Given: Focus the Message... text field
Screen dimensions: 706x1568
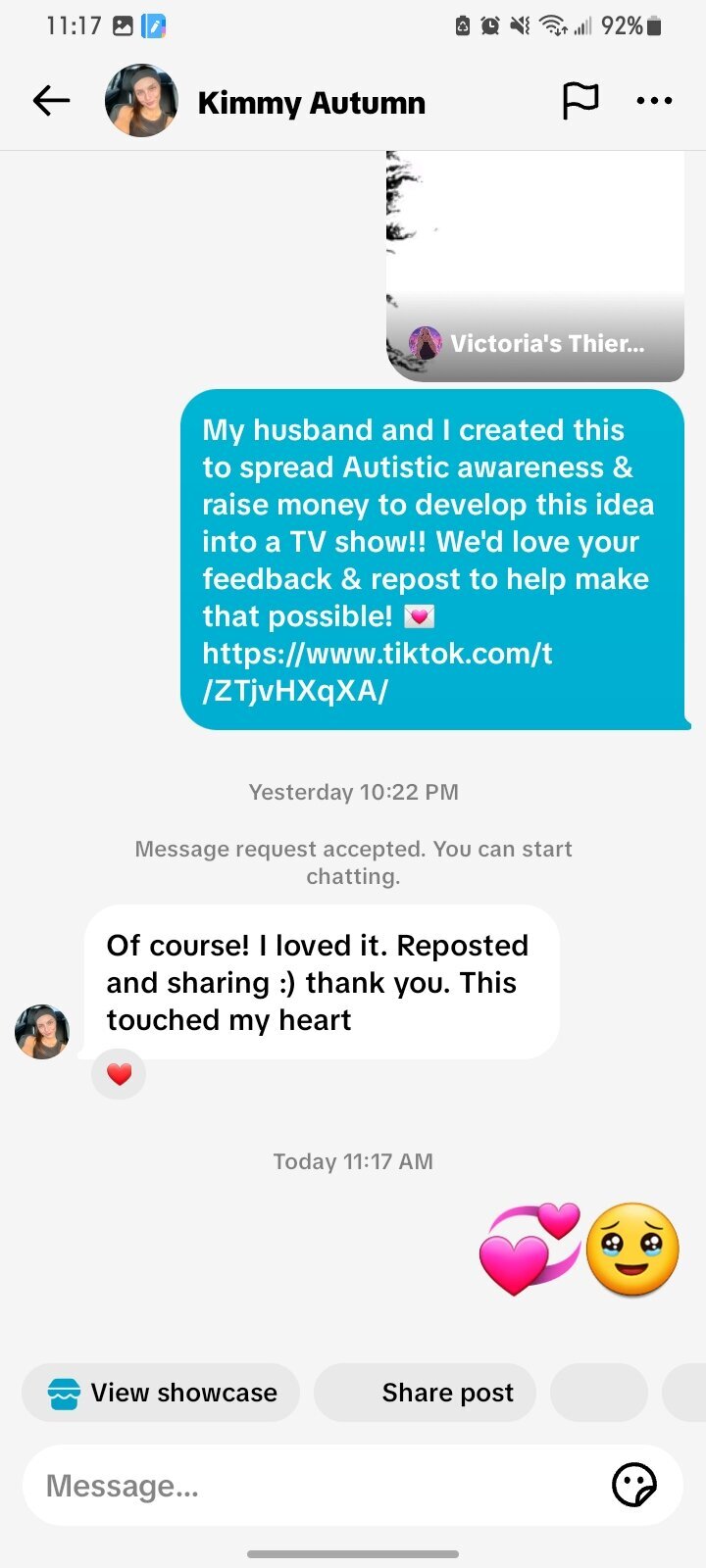Looking at the screenshot, I should 314,1486.
